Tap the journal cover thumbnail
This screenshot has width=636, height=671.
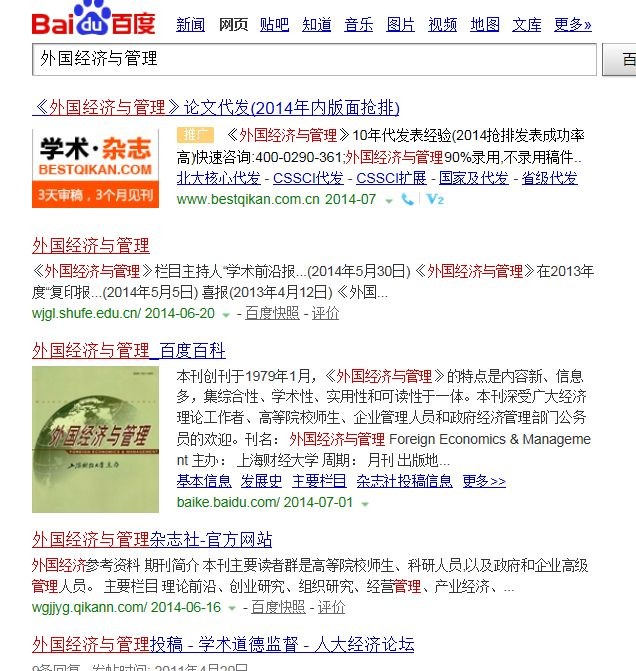[x=95, y=439]
